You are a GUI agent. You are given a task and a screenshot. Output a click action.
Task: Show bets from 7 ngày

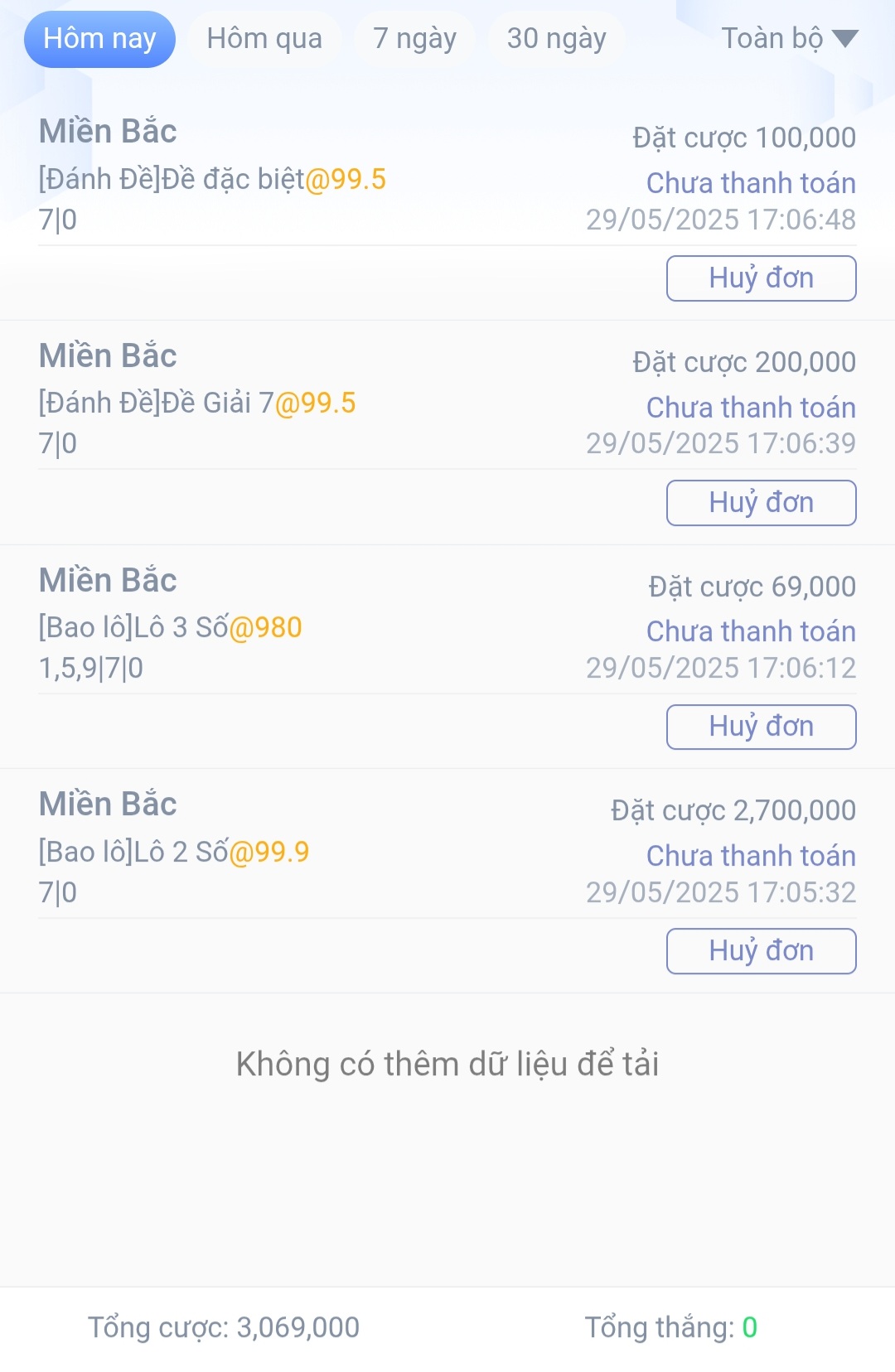tap(414, 39)
